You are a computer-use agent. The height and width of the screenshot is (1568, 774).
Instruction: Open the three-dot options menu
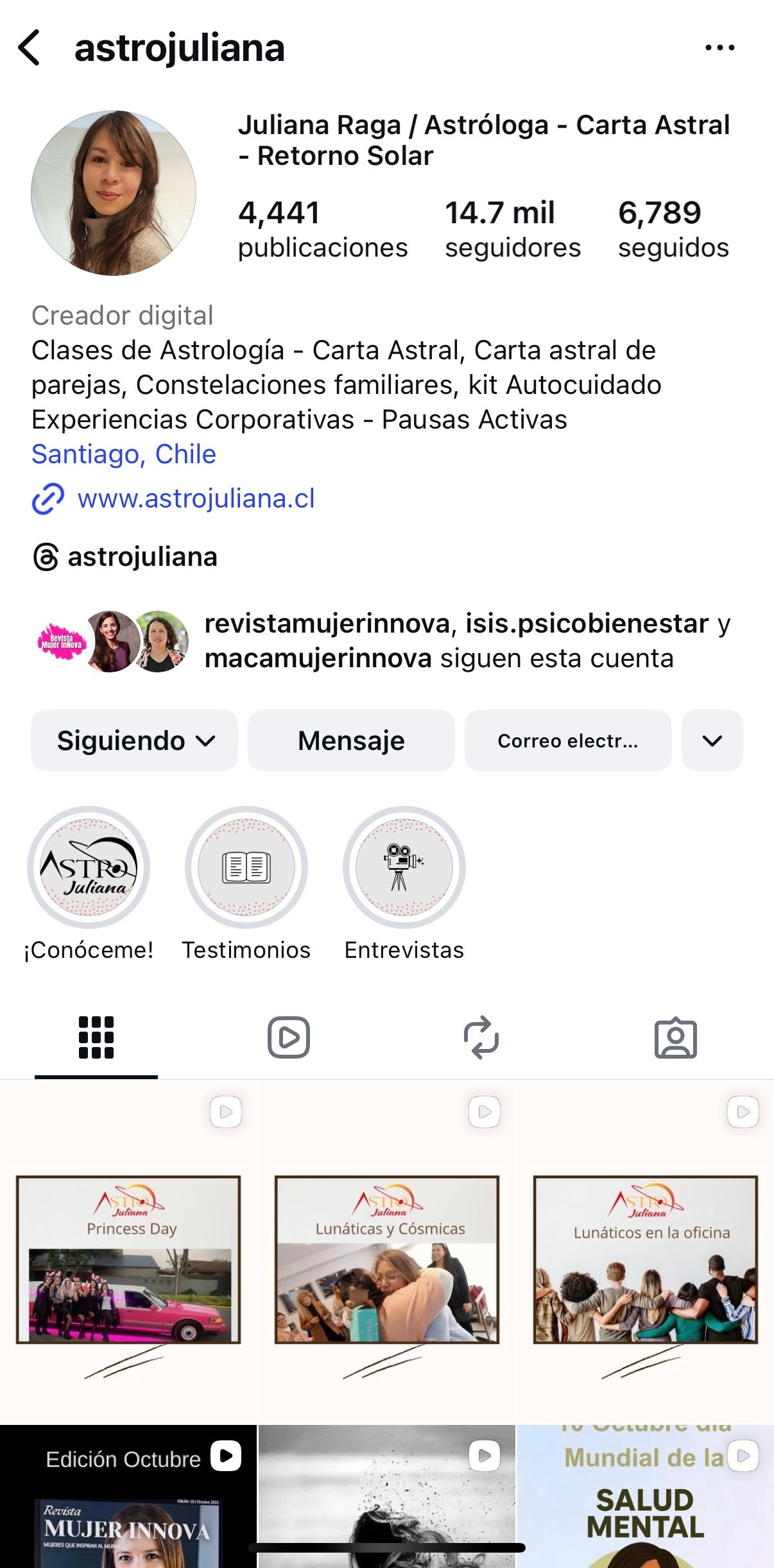719,47
